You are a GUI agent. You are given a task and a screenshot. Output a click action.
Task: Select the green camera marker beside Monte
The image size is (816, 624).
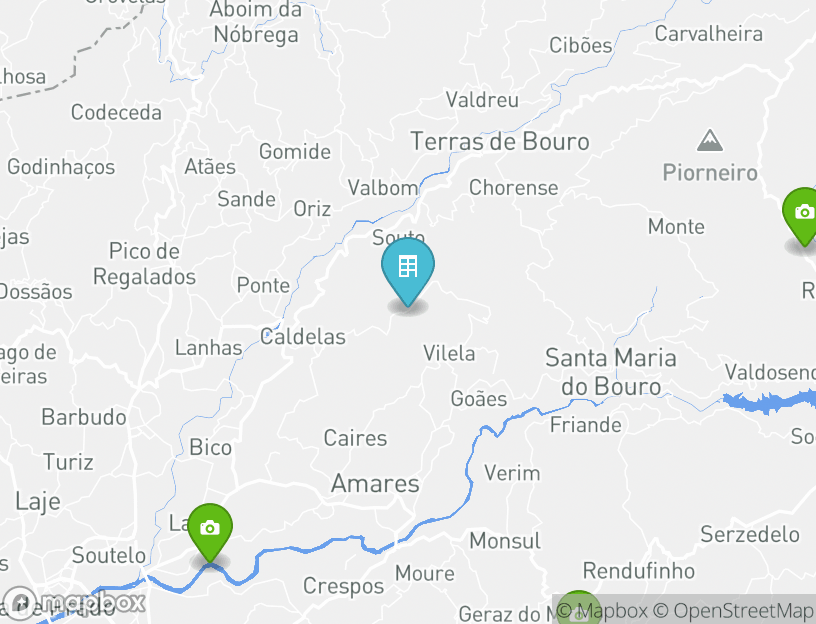pyautogui.click(x=802, y=213)
